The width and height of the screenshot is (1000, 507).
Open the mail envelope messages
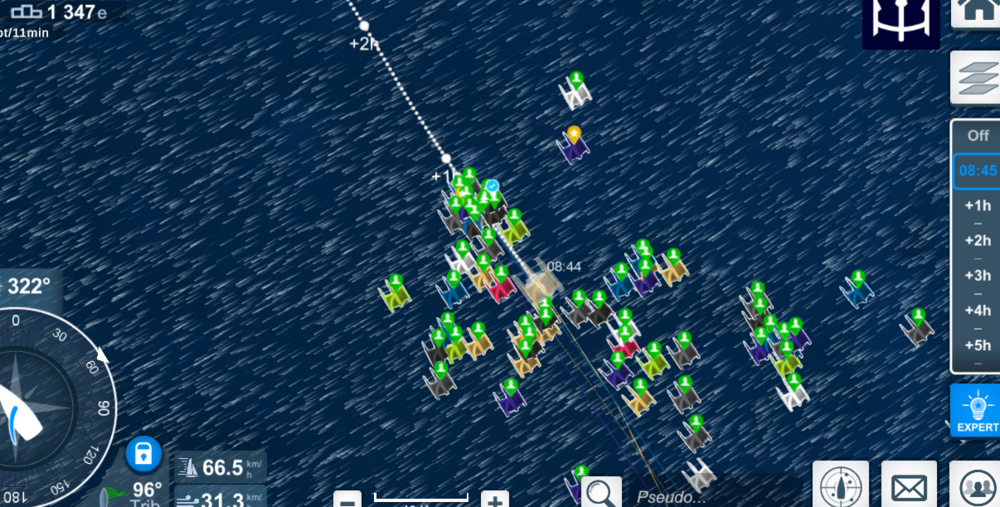[x=908, y=488]
